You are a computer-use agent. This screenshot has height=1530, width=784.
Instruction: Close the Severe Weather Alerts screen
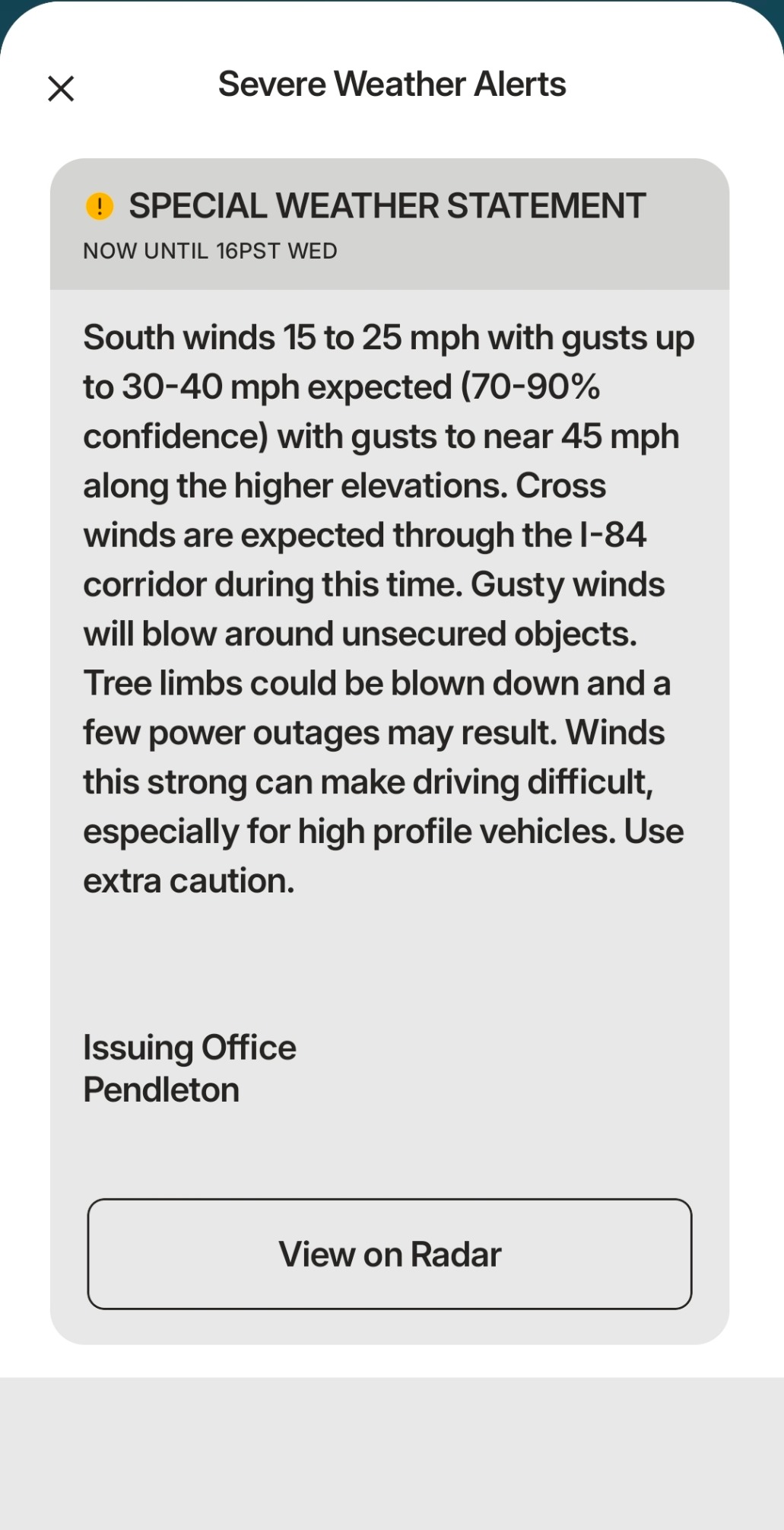coord(61,88)
